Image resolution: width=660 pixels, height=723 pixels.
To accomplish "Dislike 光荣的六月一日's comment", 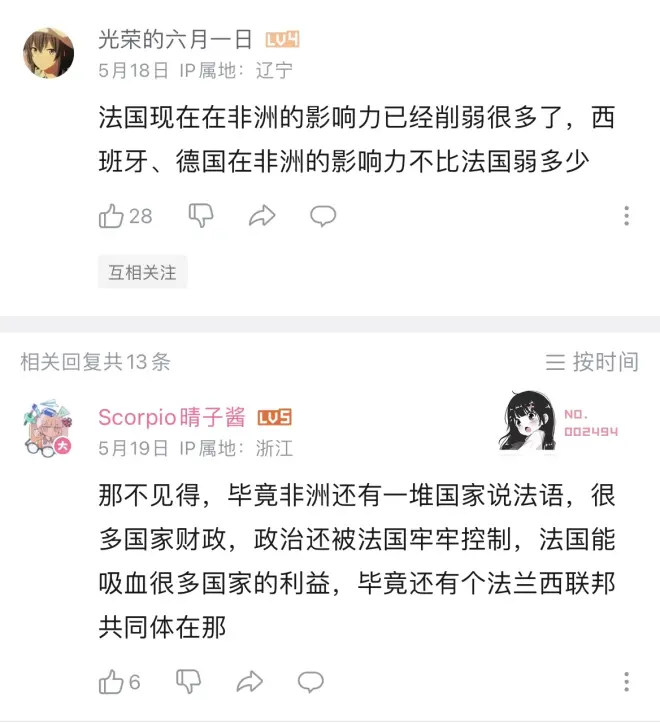I will (x=201, y=216).
